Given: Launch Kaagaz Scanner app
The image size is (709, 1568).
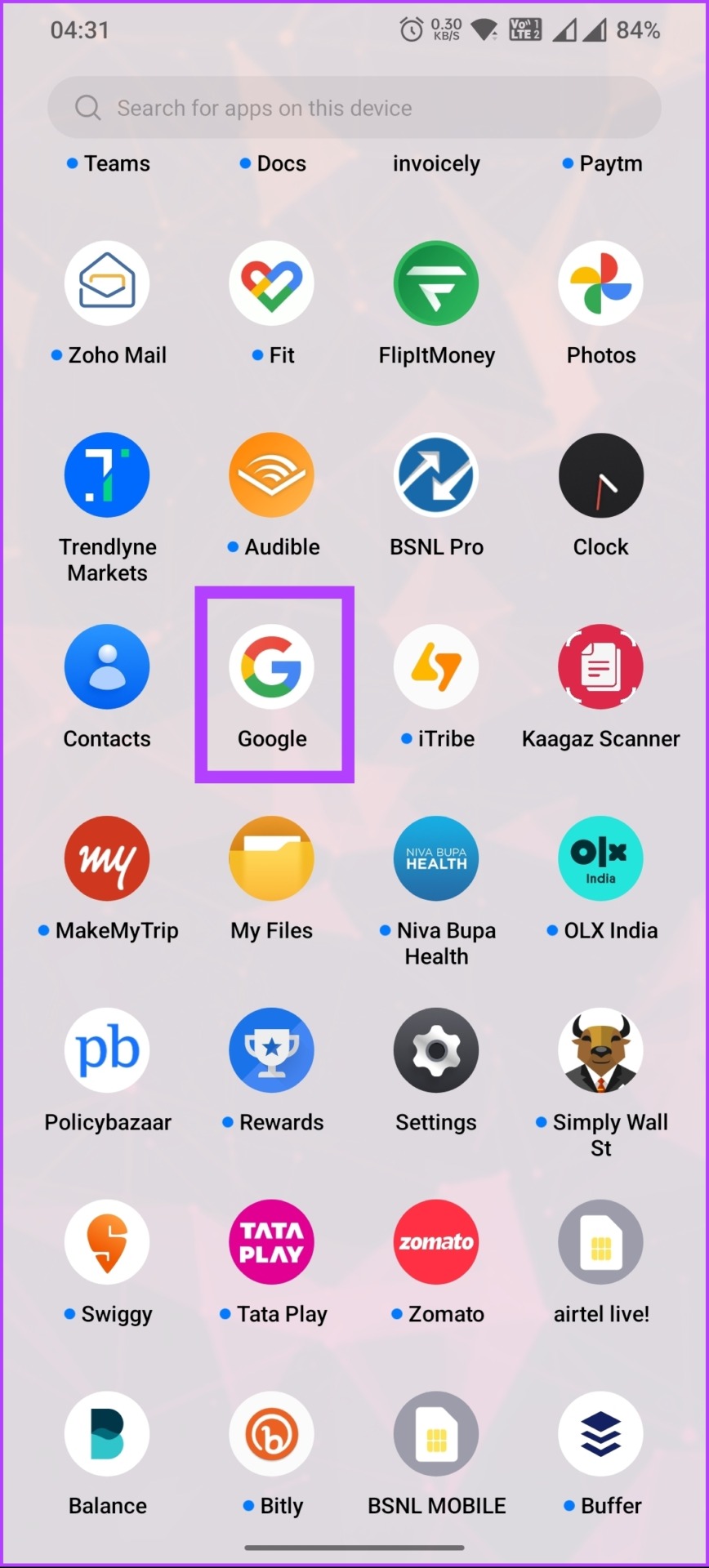Looking at the screenshot, I should coord(600,667).
